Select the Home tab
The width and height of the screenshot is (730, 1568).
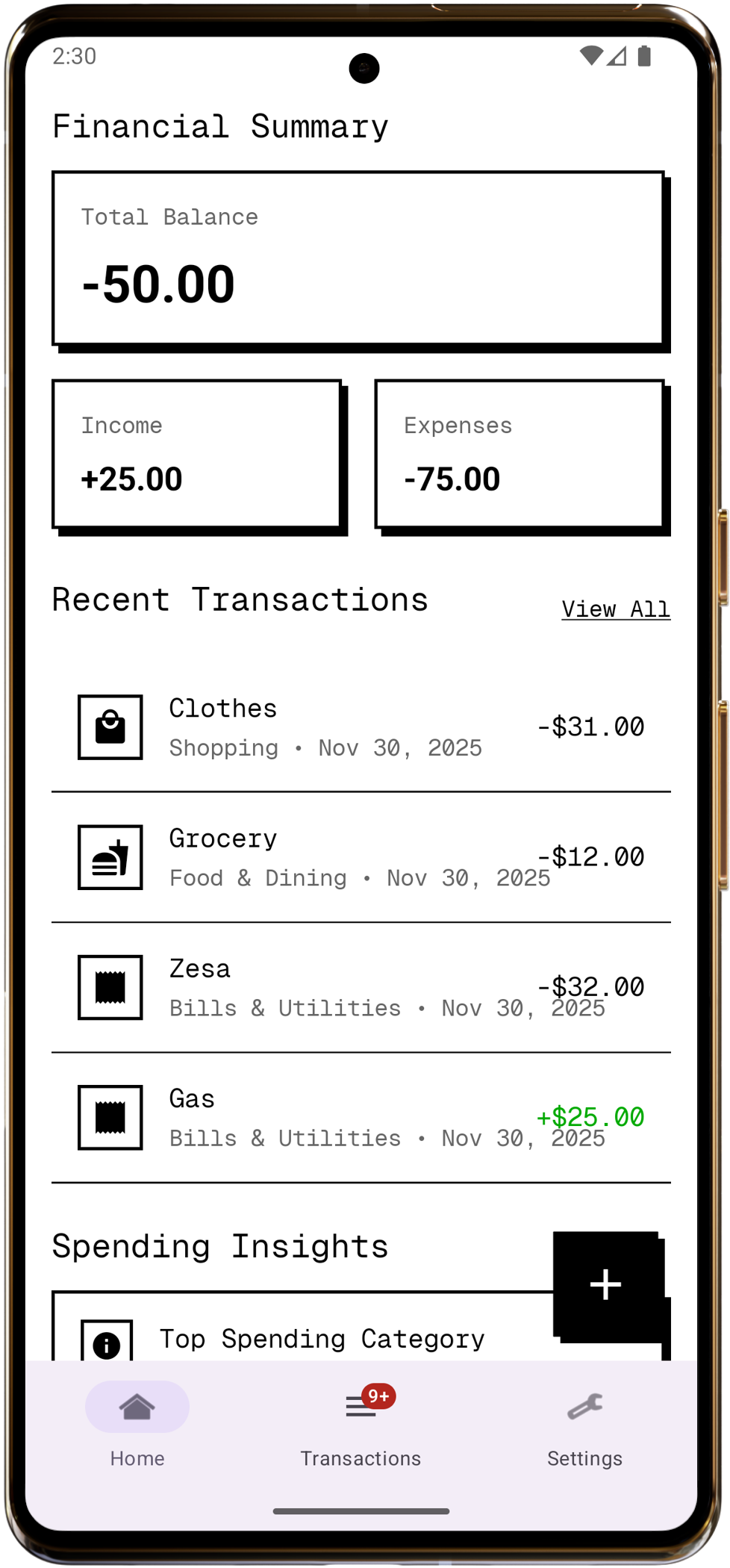pos(137,1426)
